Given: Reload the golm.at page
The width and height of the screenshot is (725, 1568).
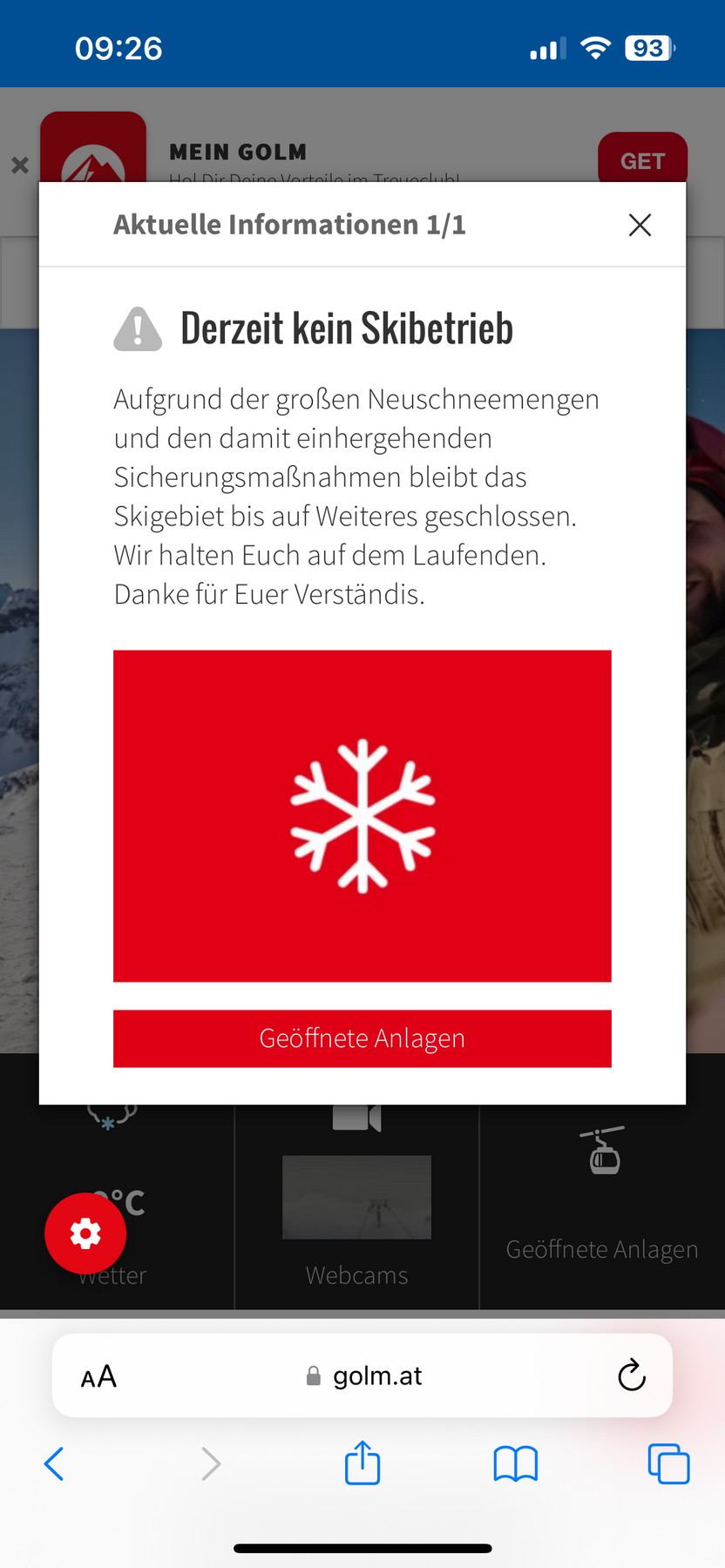Looking at the screenshot, I should tap(631, 1376).
